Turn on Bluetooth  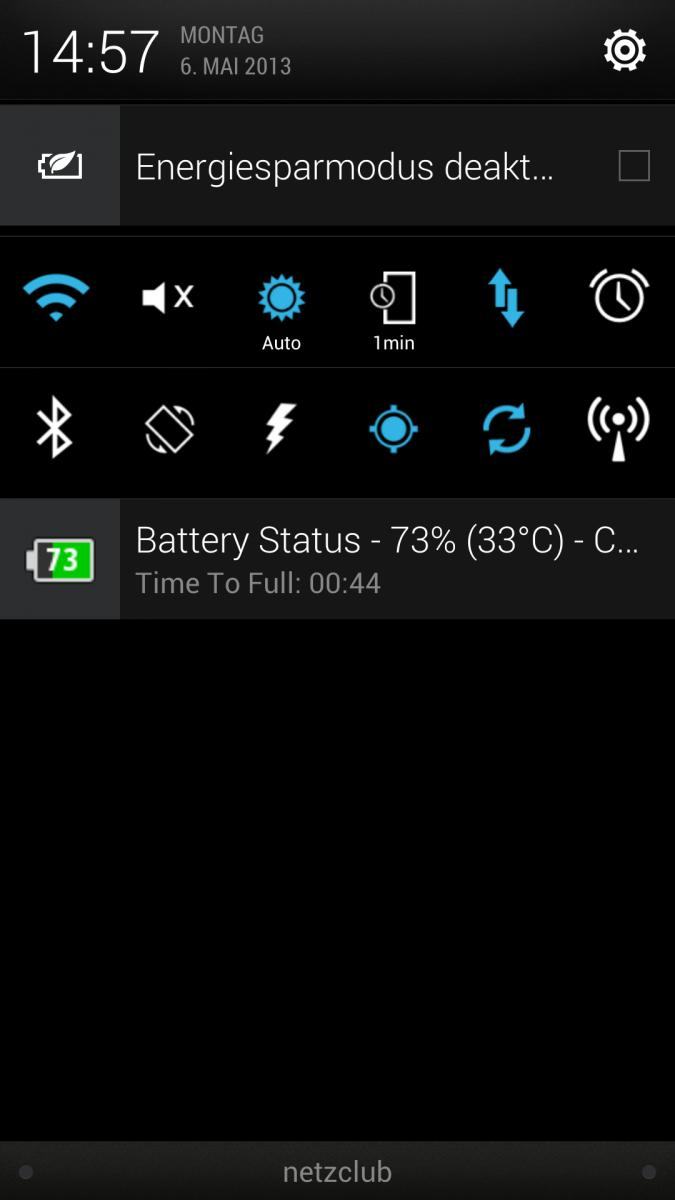pos(55,428)
